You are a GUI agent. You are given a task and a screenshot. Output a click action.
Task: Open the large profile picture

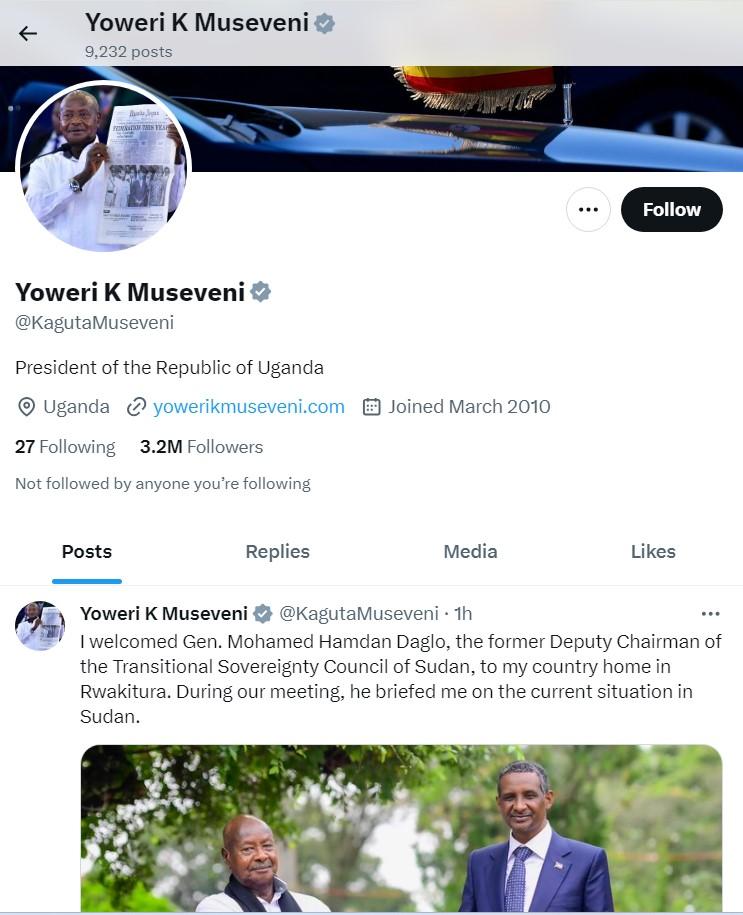pos(104,167)
